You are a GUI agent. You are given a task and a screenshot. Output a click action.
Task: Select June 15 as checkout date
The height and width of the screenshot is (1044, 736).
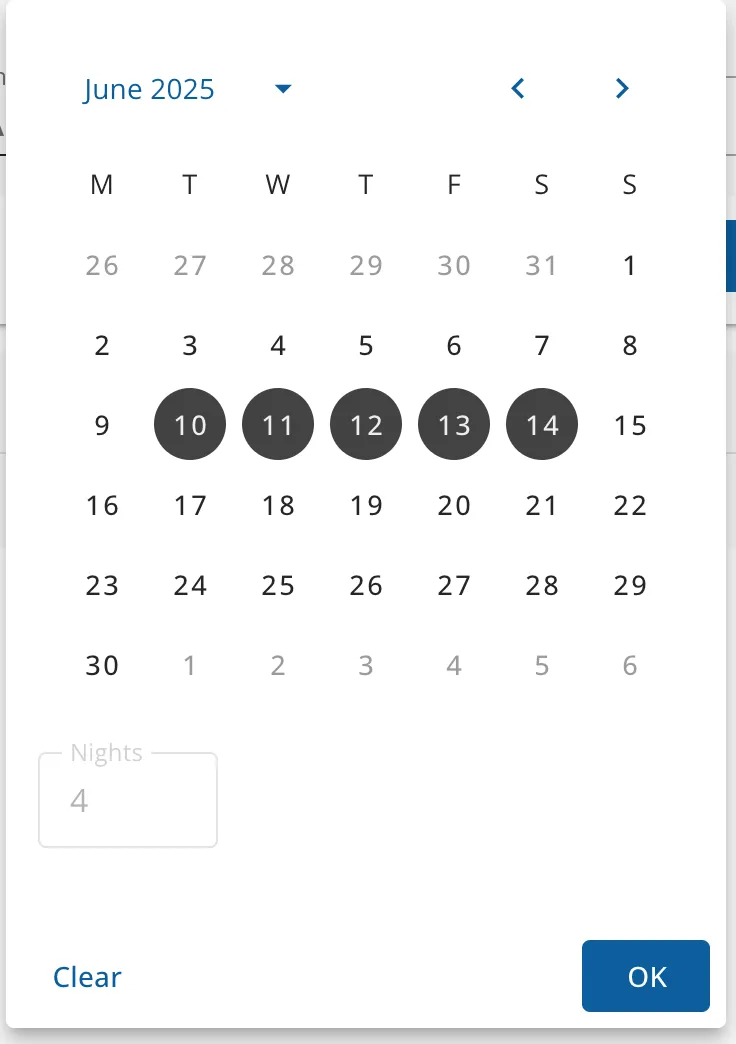629,425
